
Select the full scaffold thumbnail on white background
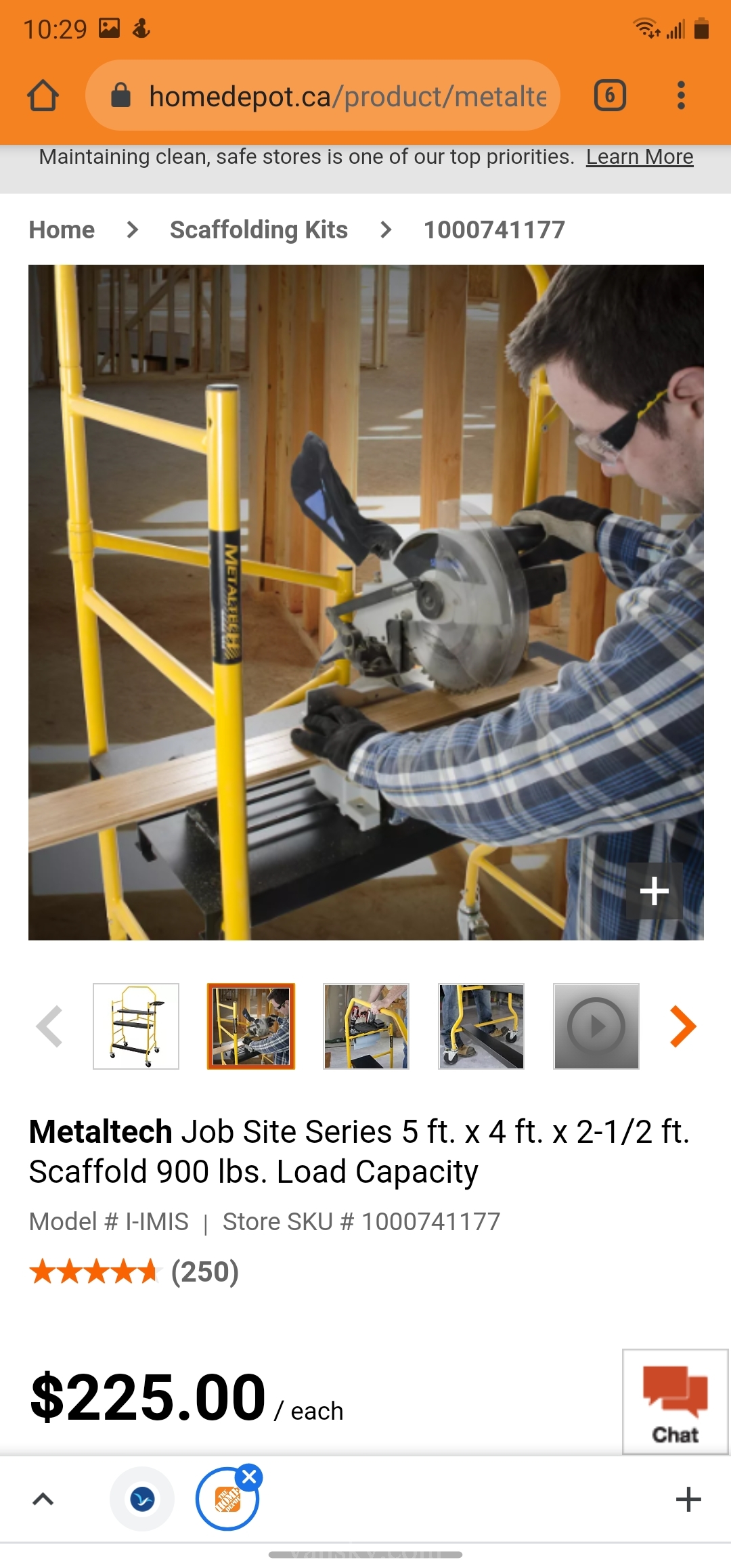(136, 1026)
